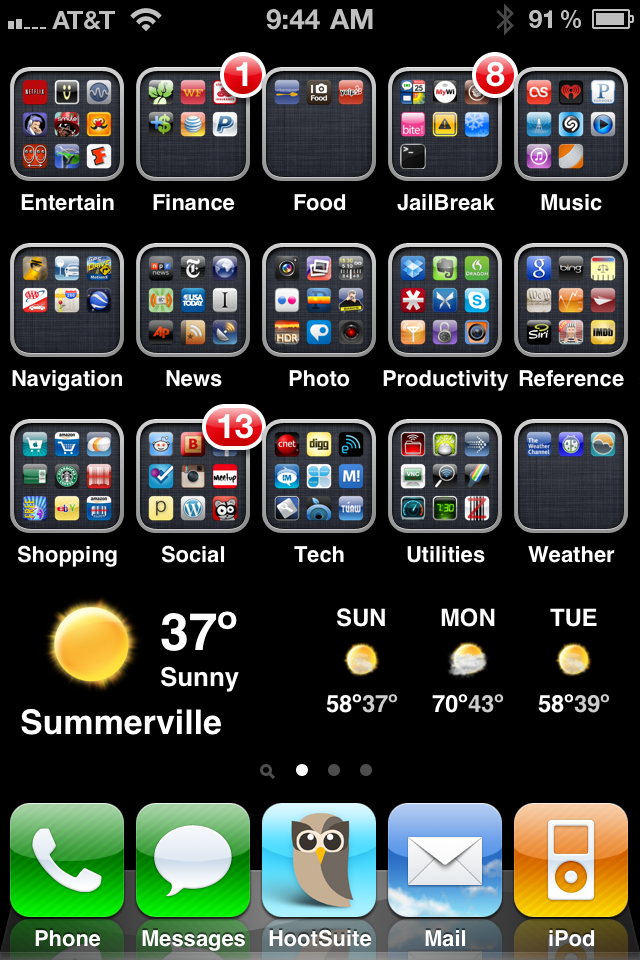Open the Utilities folder
Image resolution: width=640 pixels, height=960 pixels.
[x=445, y=476]
